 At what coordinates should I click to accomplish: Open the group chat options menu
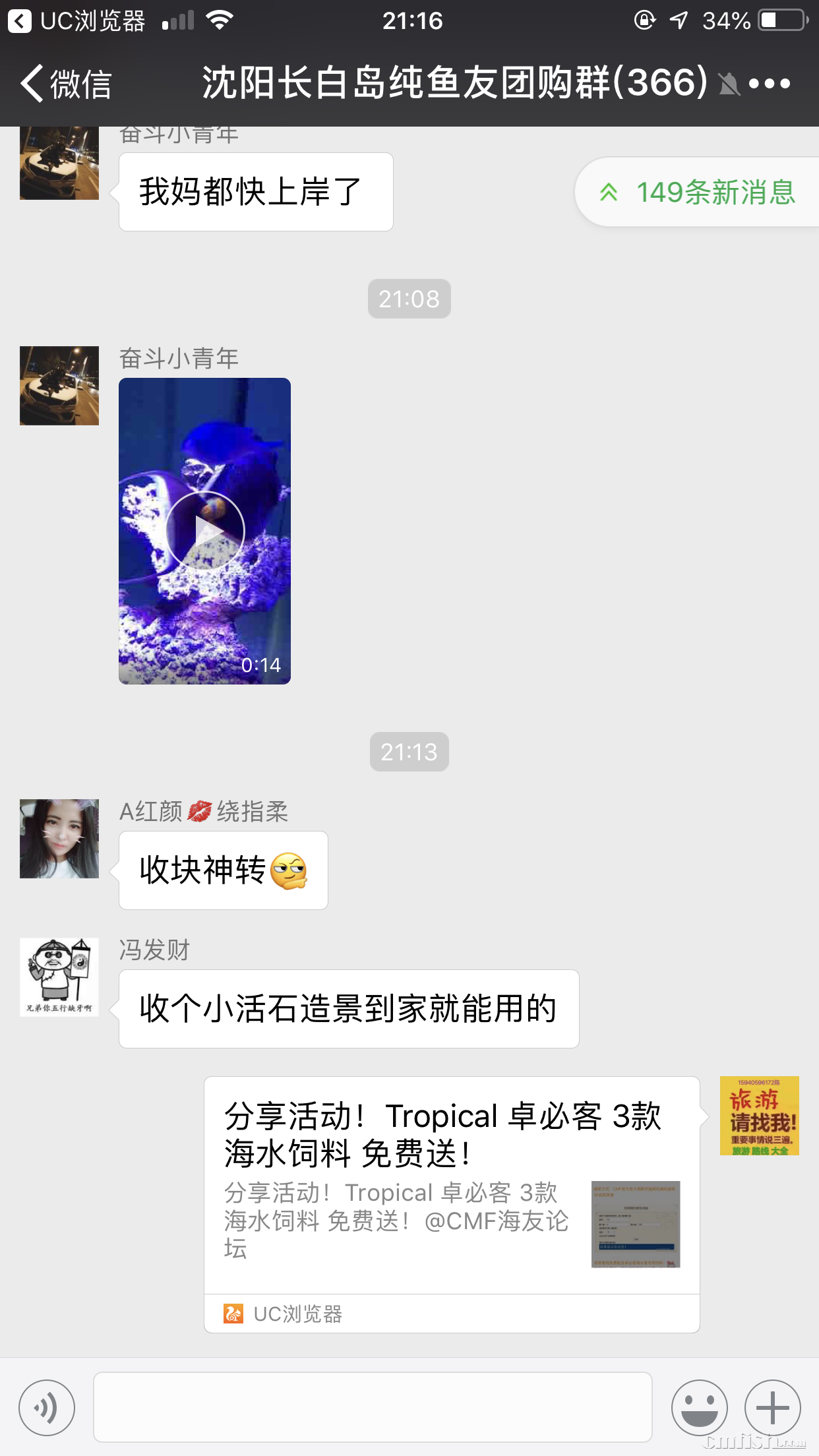(x=770, y=84)
